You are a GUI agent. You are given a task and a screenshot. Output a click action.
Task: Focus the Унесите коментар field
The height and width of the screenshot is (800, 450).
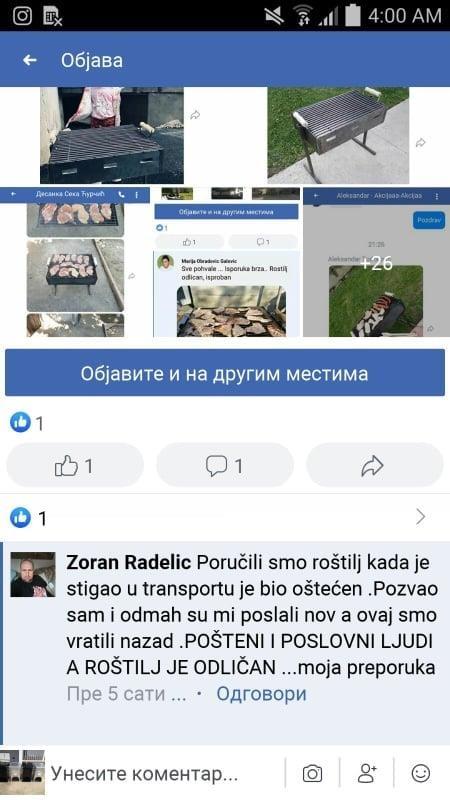(163, 773)
